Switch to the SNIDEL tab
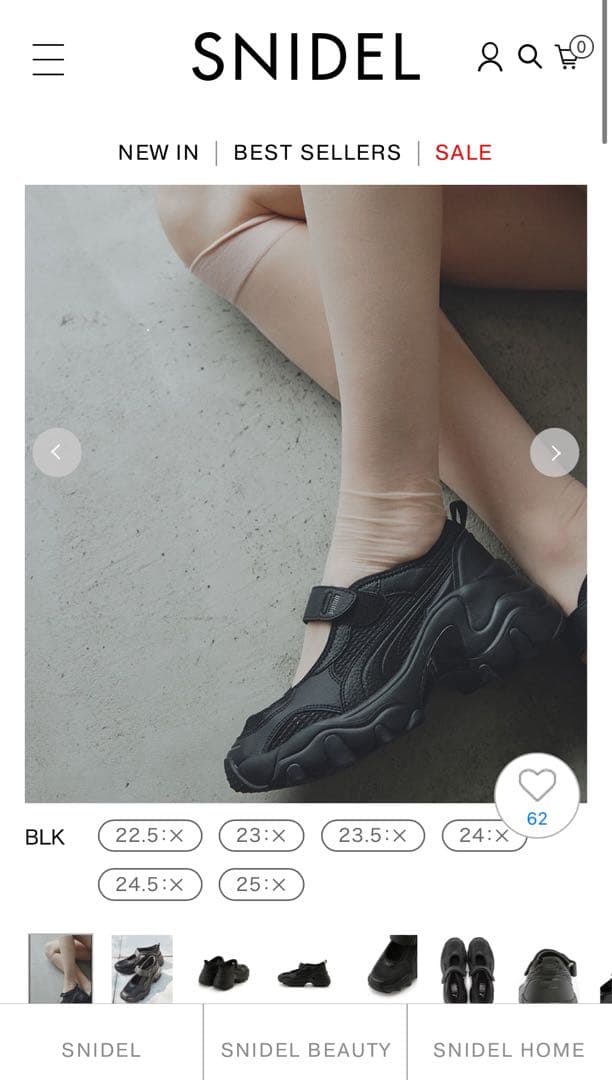The image size is (612, 1080). [101, 1050]
